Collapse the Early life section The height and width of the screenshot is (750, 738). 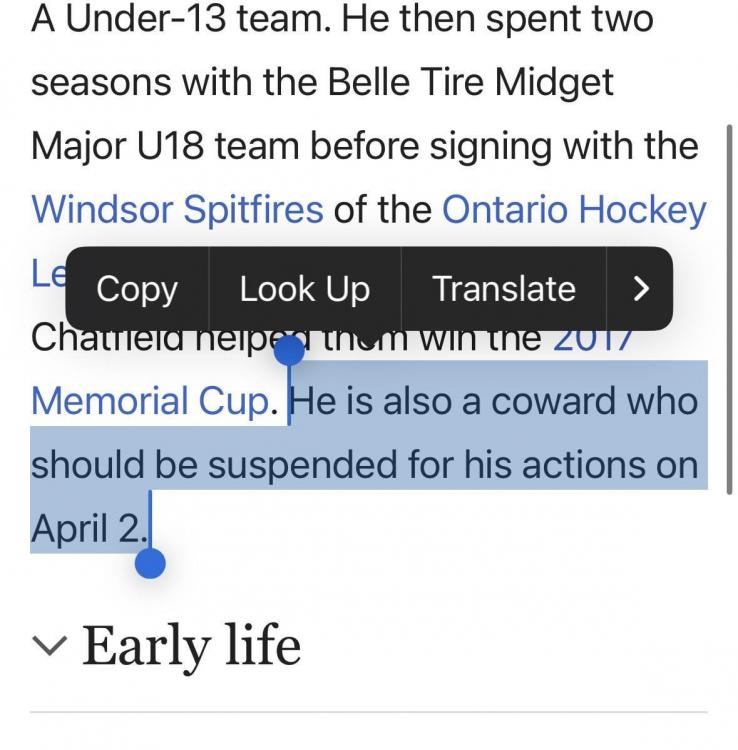click(x=51, y=647)
